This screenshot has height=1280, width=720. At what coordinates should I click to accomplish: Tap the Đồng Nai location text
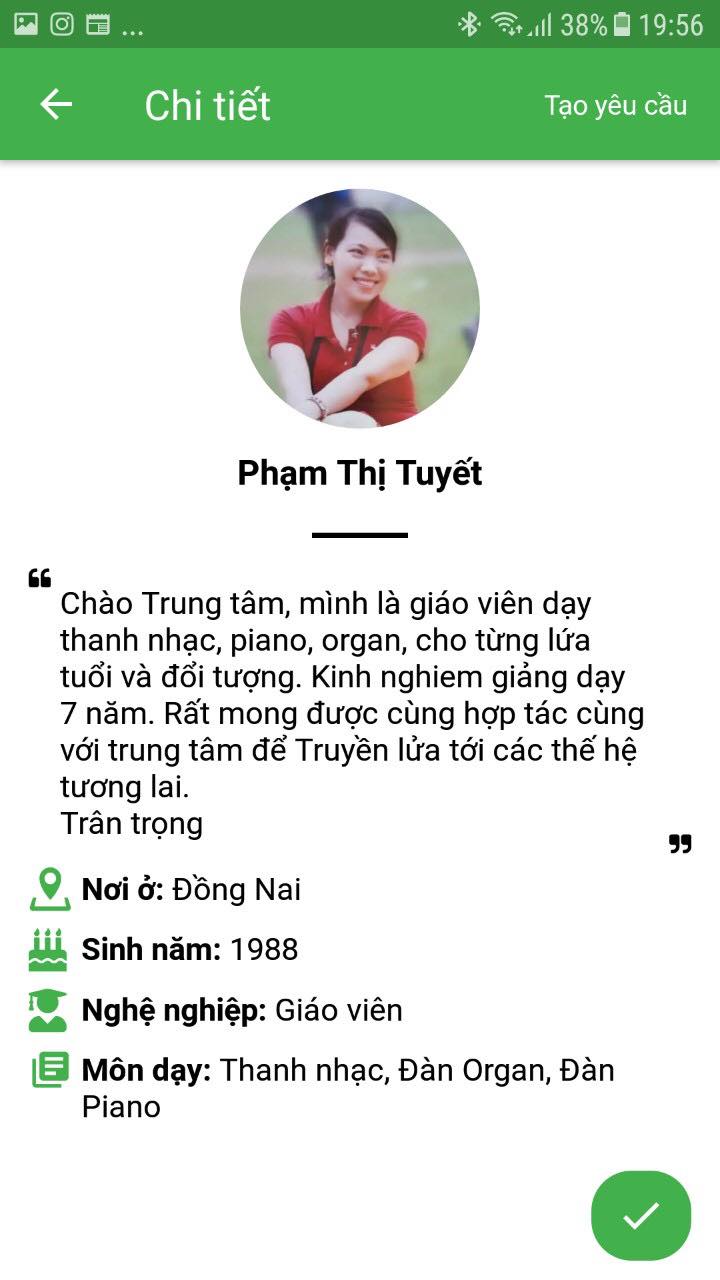pyautogui.click(x=234, y=889)
